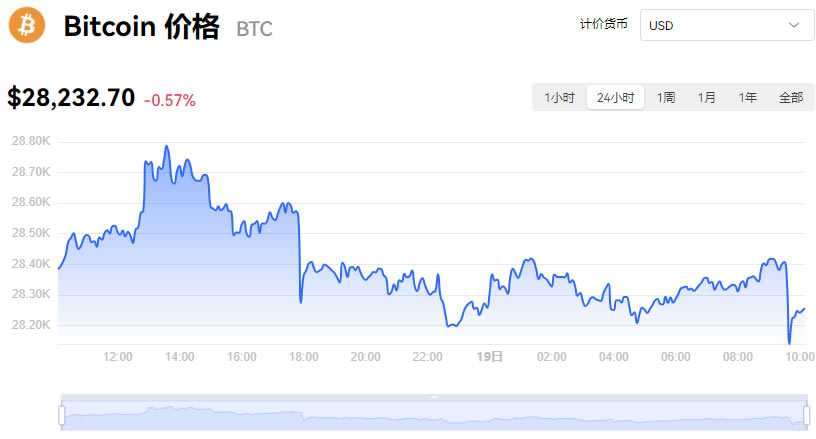Switch chart to 1周 range
The image size is (816, 439).
click(666, 97)
